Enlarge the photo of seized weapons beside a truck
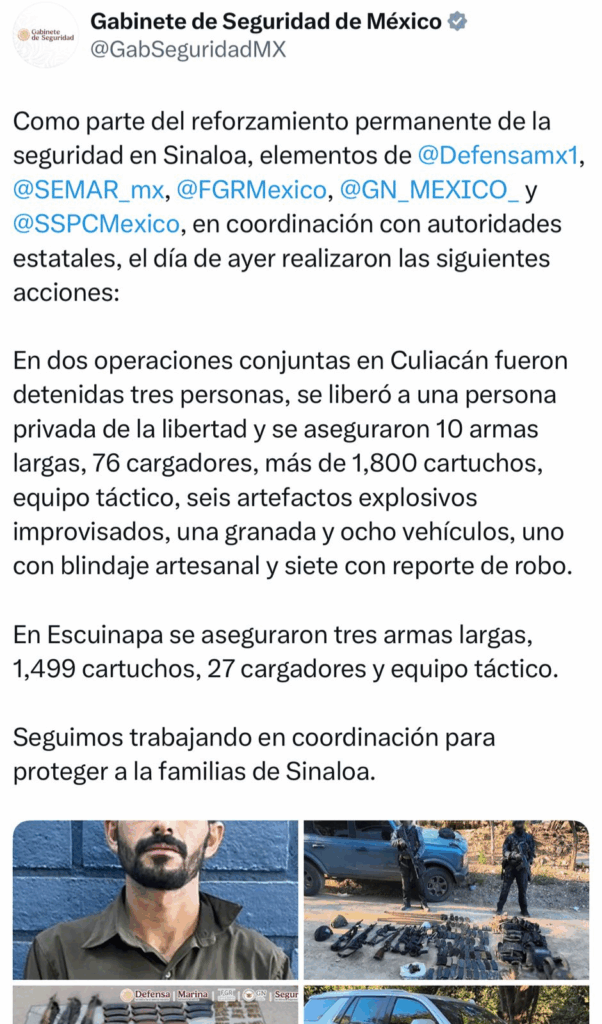The image size is (602, 1024). coord(446,900)
